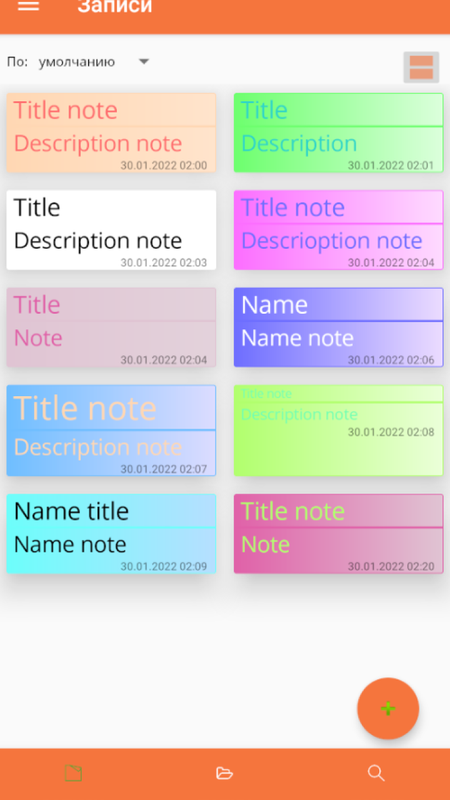450x800 pixels.
Task: Open the blue note dated 02:07
Action: [111, 431]
